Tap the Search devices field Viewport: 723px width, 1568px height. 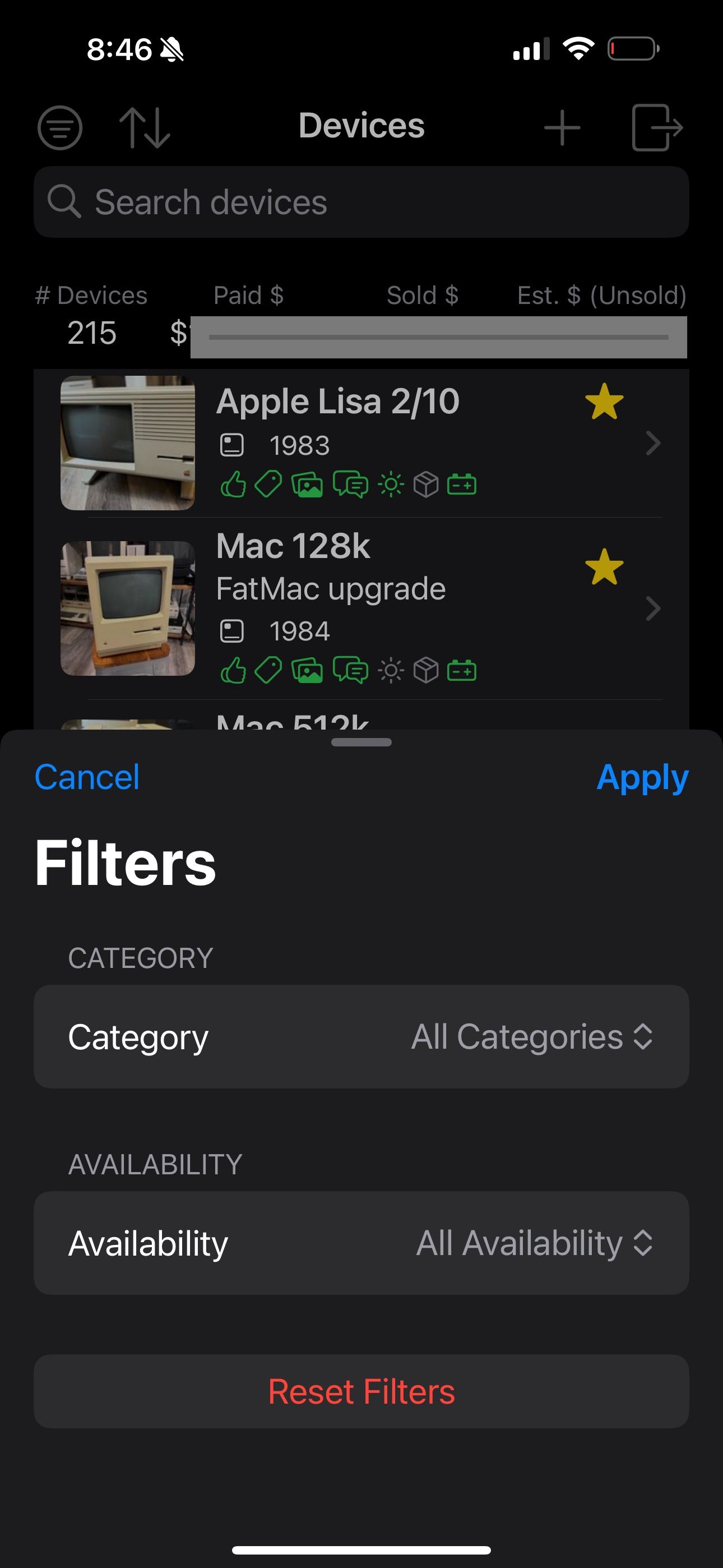coord(361,202)
